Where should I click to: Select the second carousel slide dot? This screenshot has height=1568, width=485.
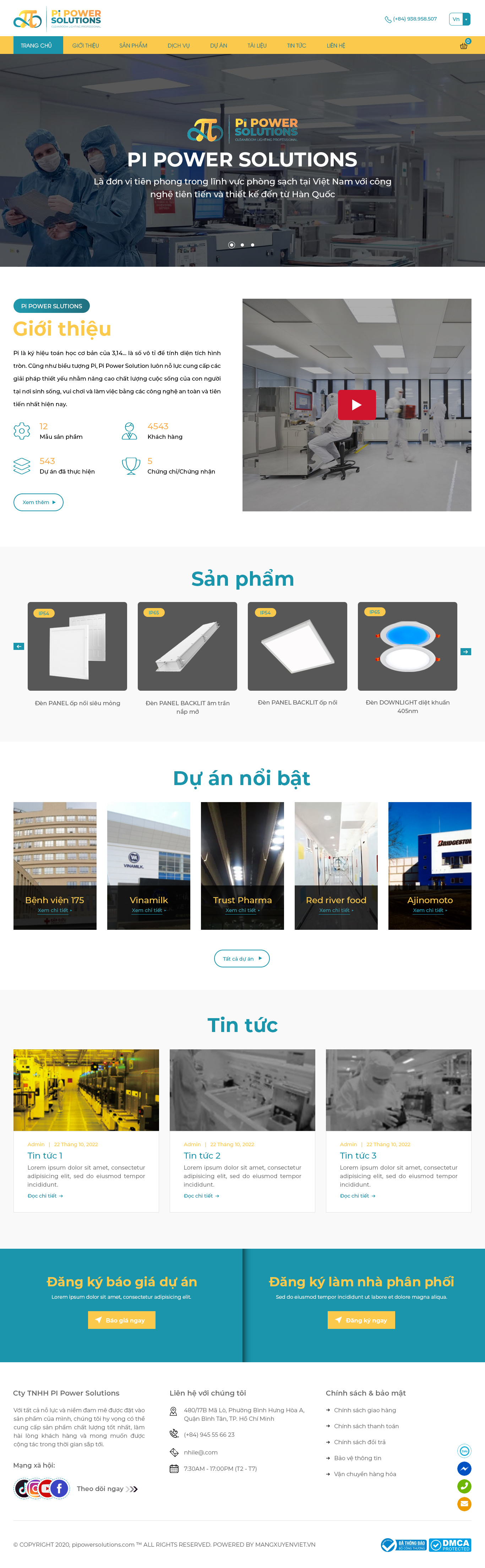click(242, 245)
